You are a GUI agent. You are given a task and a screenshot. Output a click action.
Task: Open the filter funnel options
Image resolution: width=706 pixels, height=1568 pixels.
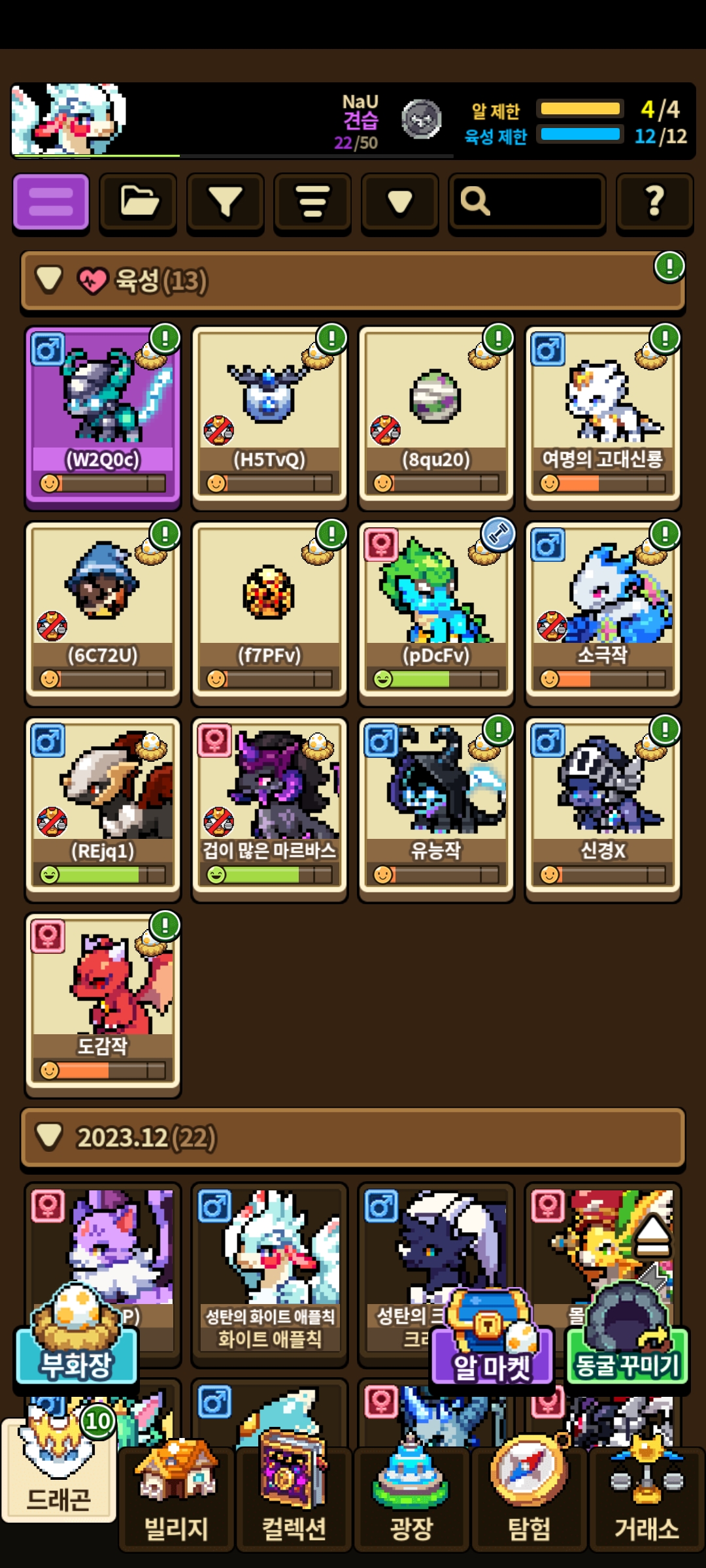point(225,202)
